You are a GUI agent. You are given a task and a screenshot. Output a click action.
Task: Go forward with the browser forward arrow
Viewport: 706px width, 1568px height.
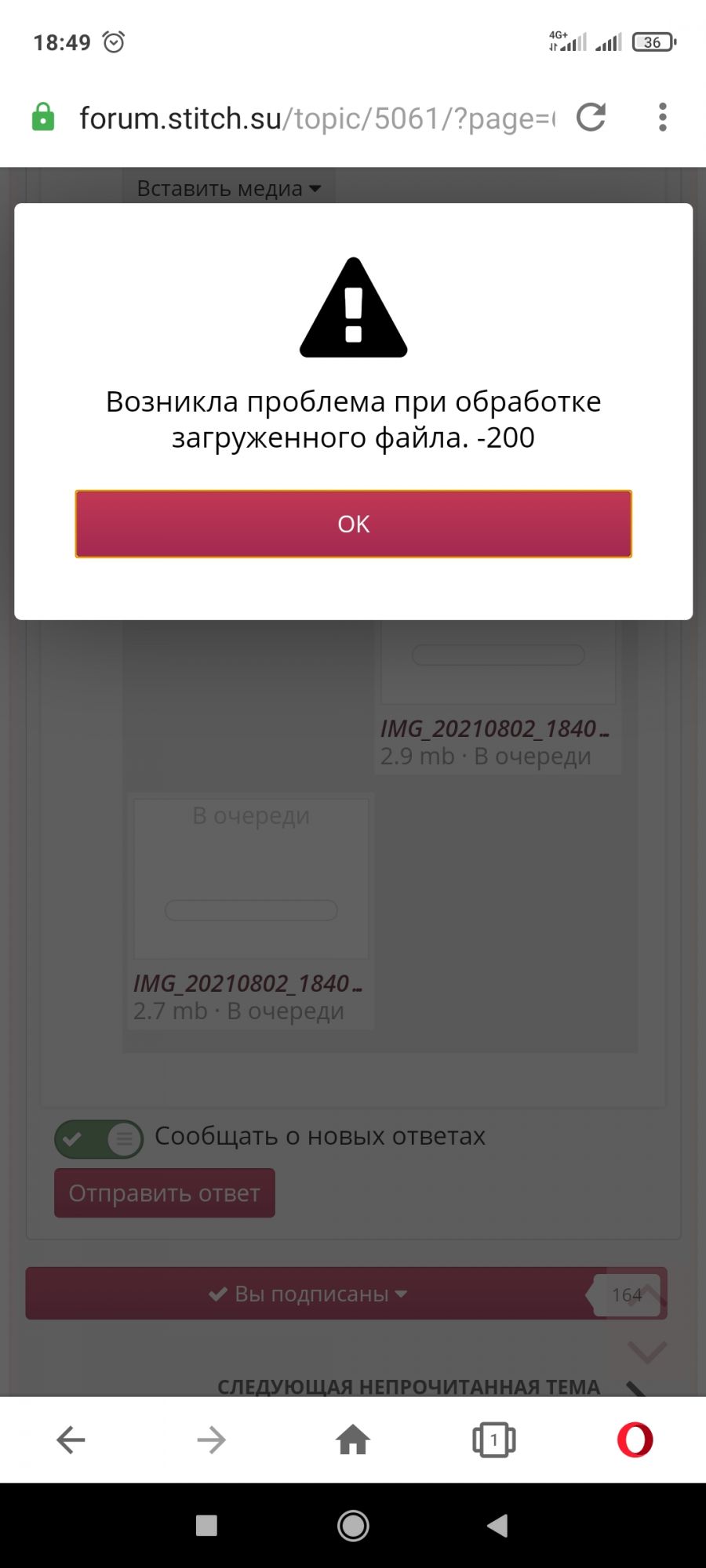[x=211, y=1439]
